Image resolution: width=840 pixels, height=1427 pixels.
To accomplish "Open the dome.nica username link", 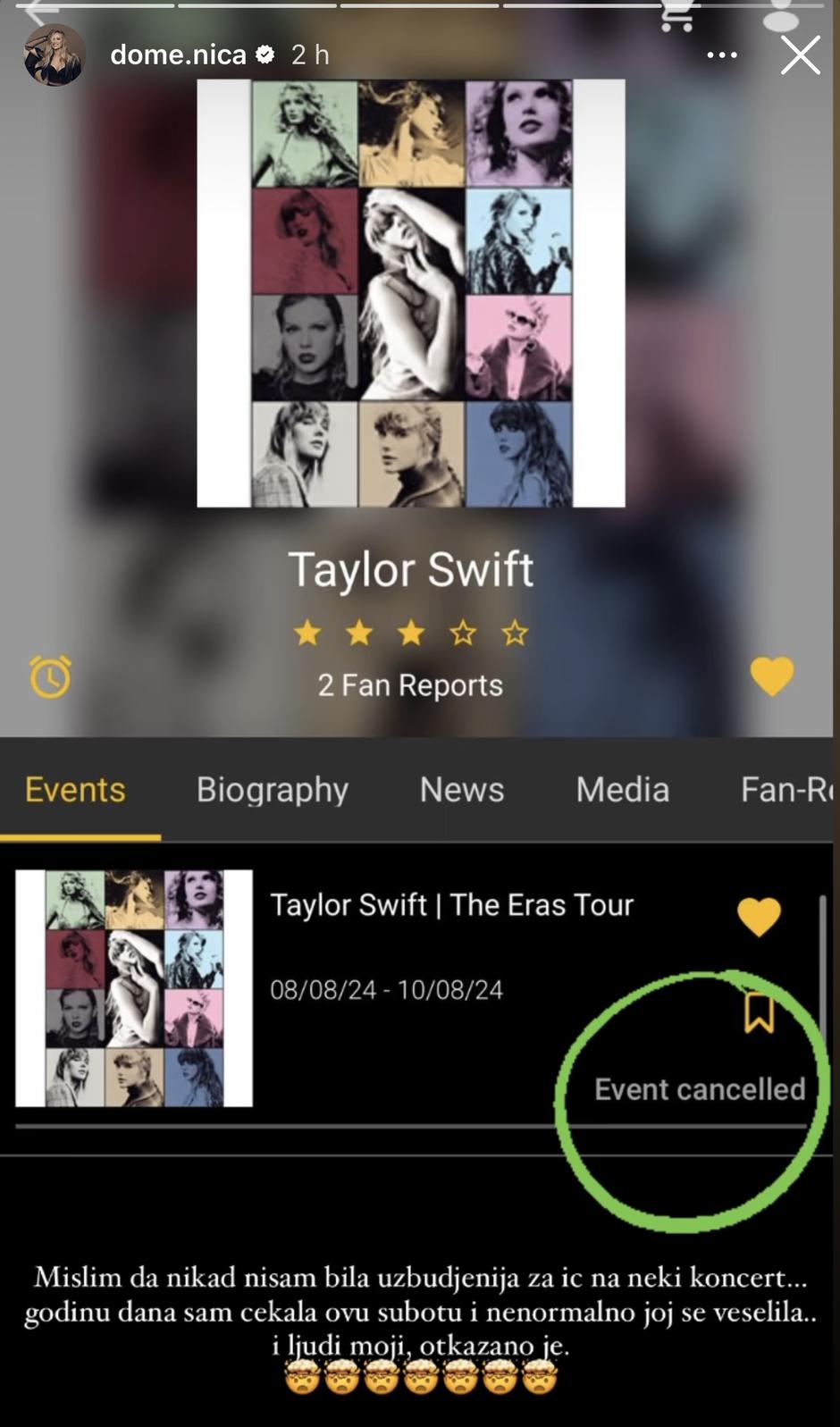I will click(178, 55).
